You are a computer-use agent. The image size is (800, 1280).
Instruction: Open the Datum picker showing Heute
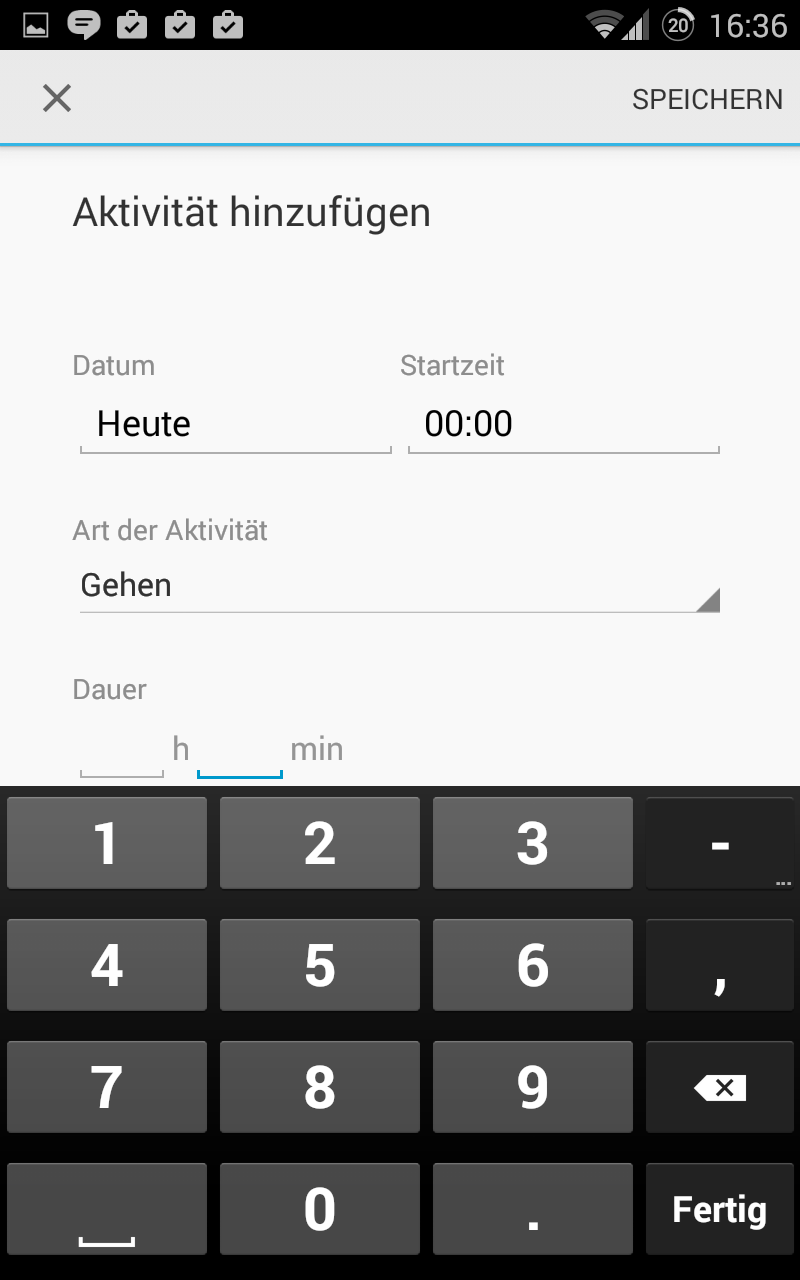click(235, 425)
